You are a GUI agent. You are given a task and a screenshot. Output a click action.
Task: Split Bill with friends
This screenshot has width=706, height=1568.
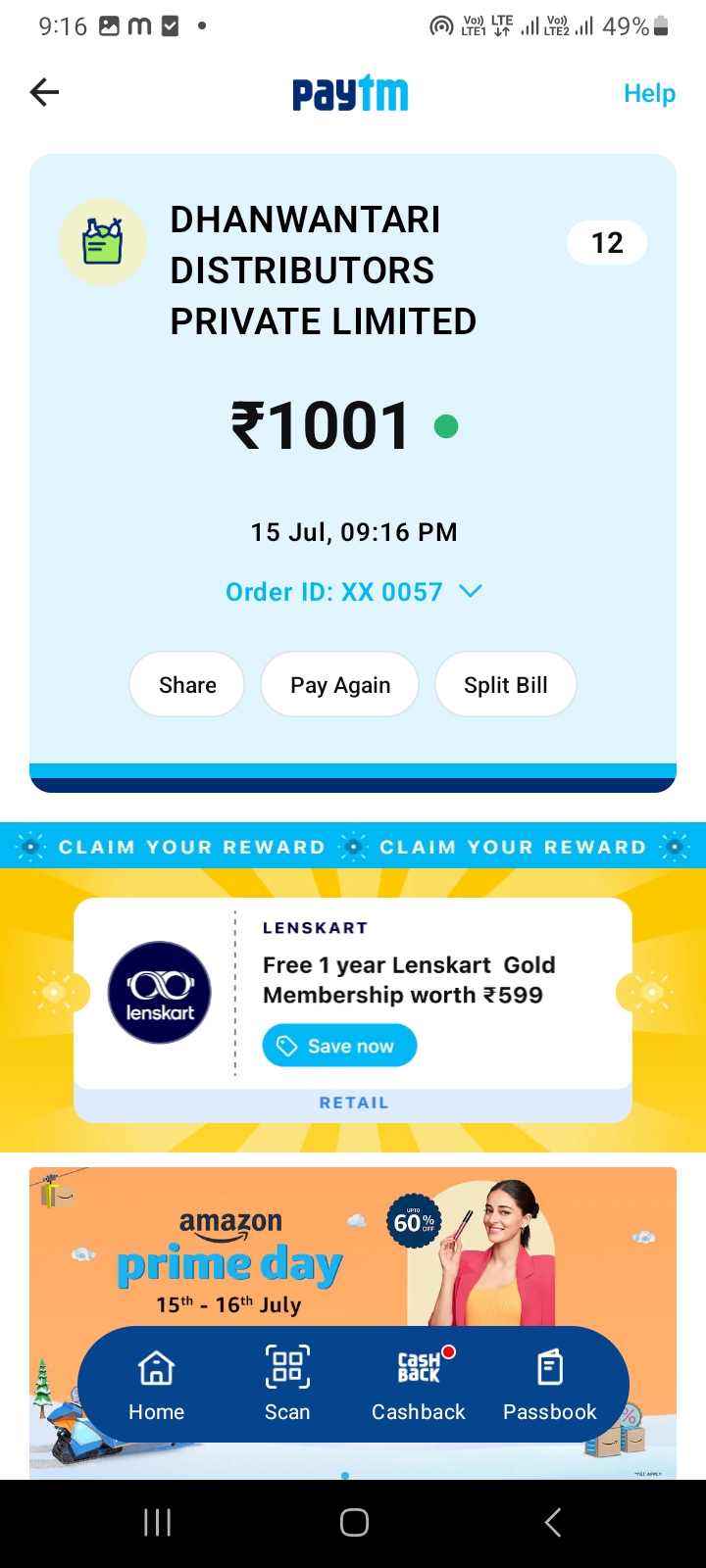coord(506,685)
